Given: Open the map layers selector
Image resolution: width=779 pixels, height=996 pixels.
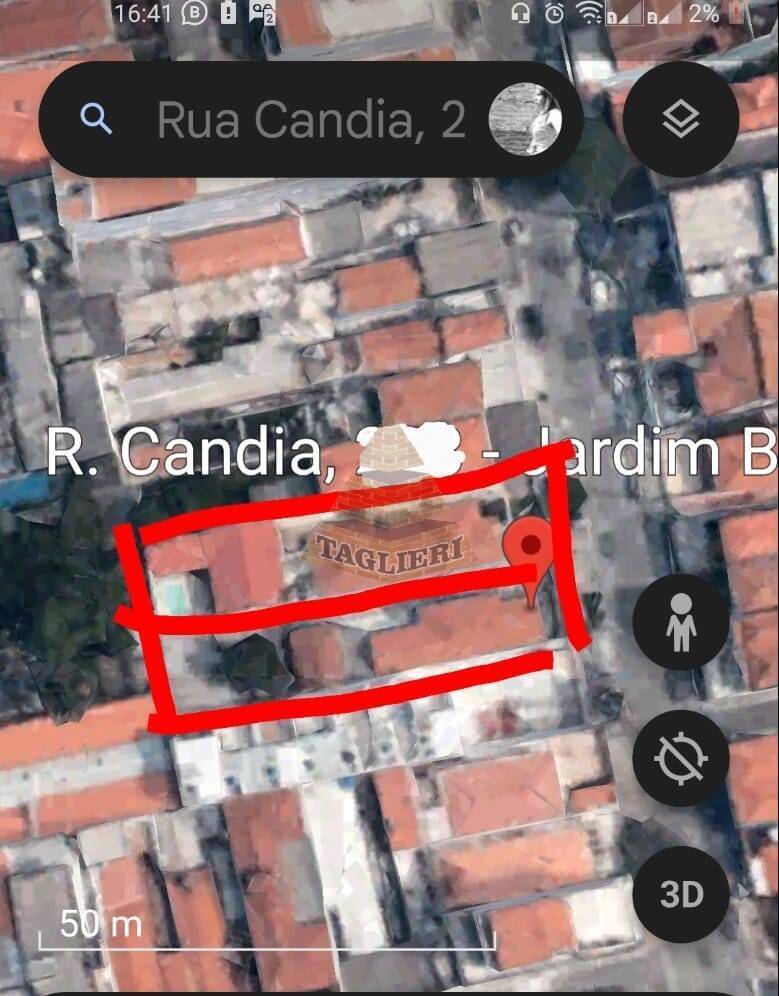Looking at the screenshot, I should point(681,120).
